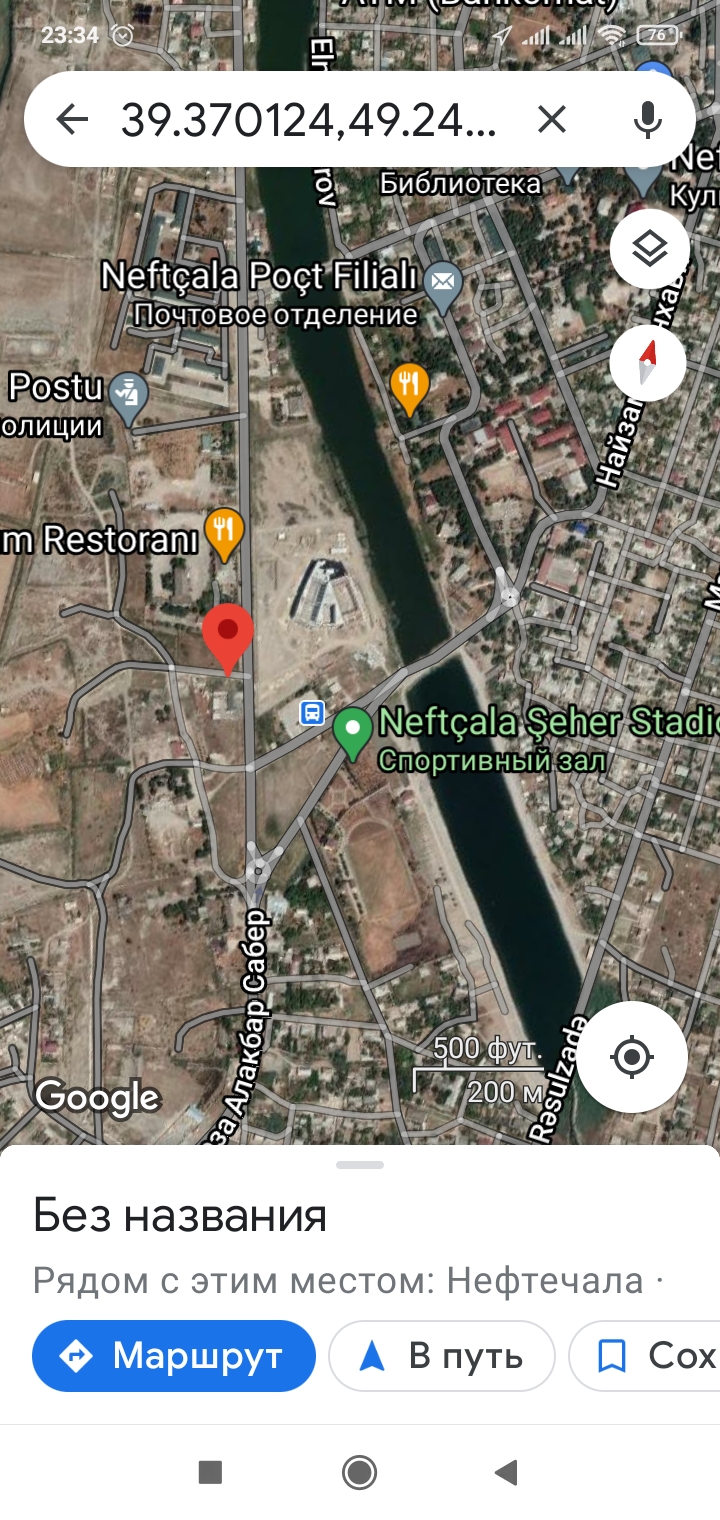This screenshot has width=720, height=1520.
Task: Tap the bus stop marker on map
Action: click(x=312, y=713)
